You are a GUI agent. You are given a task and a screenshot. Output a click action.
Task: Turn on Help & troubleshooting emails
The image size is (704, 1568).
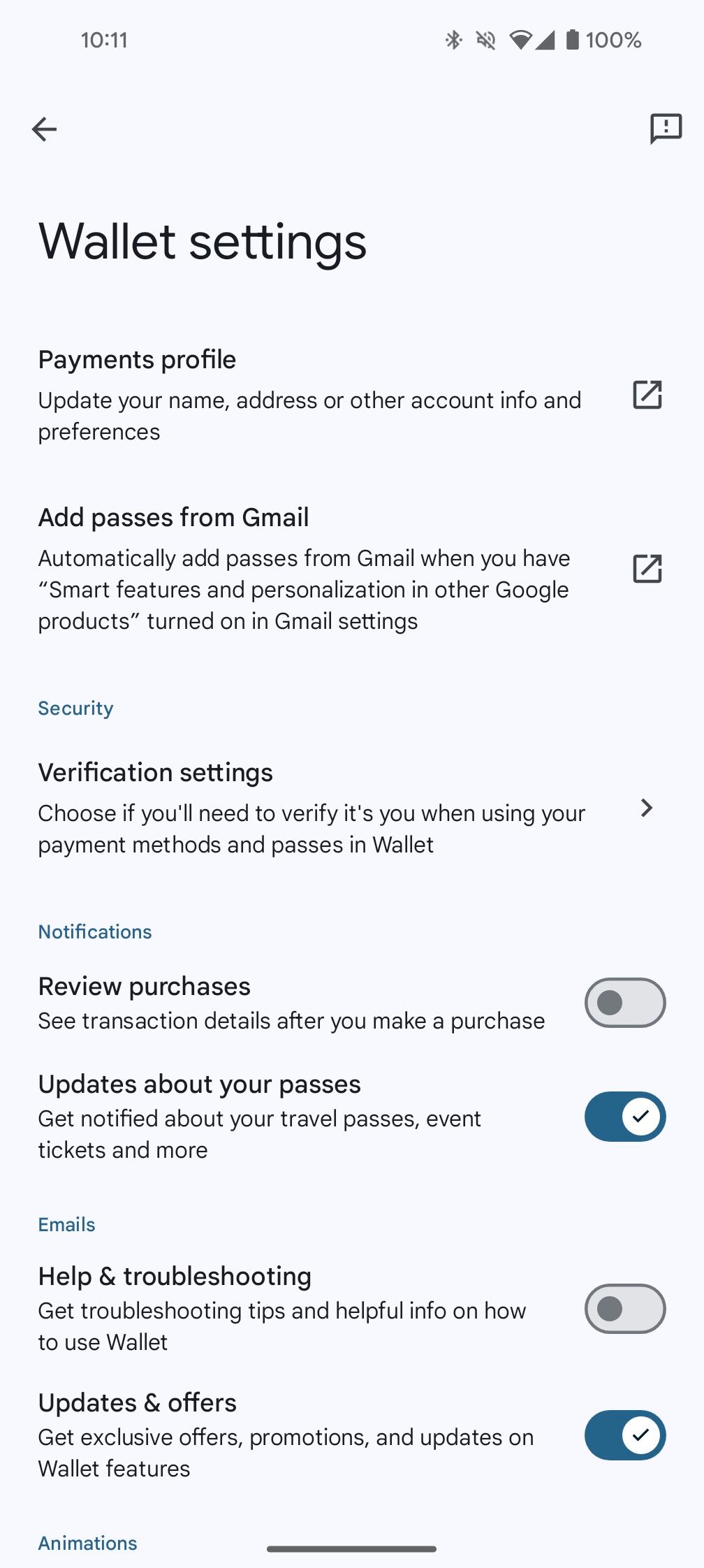[x=624, y=1309]
